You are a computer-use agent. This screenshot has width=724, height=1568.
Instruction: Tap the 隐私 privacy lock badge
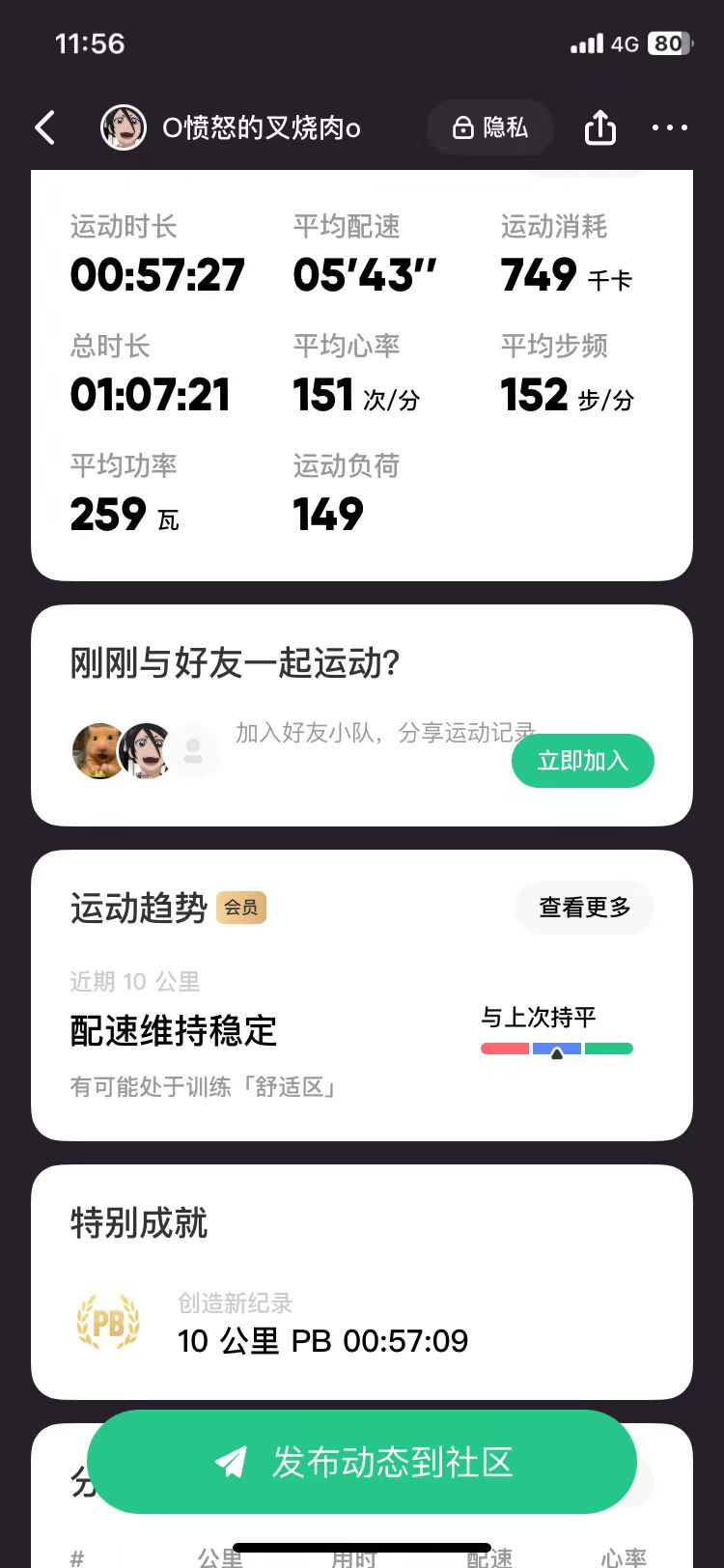point(490,127)
